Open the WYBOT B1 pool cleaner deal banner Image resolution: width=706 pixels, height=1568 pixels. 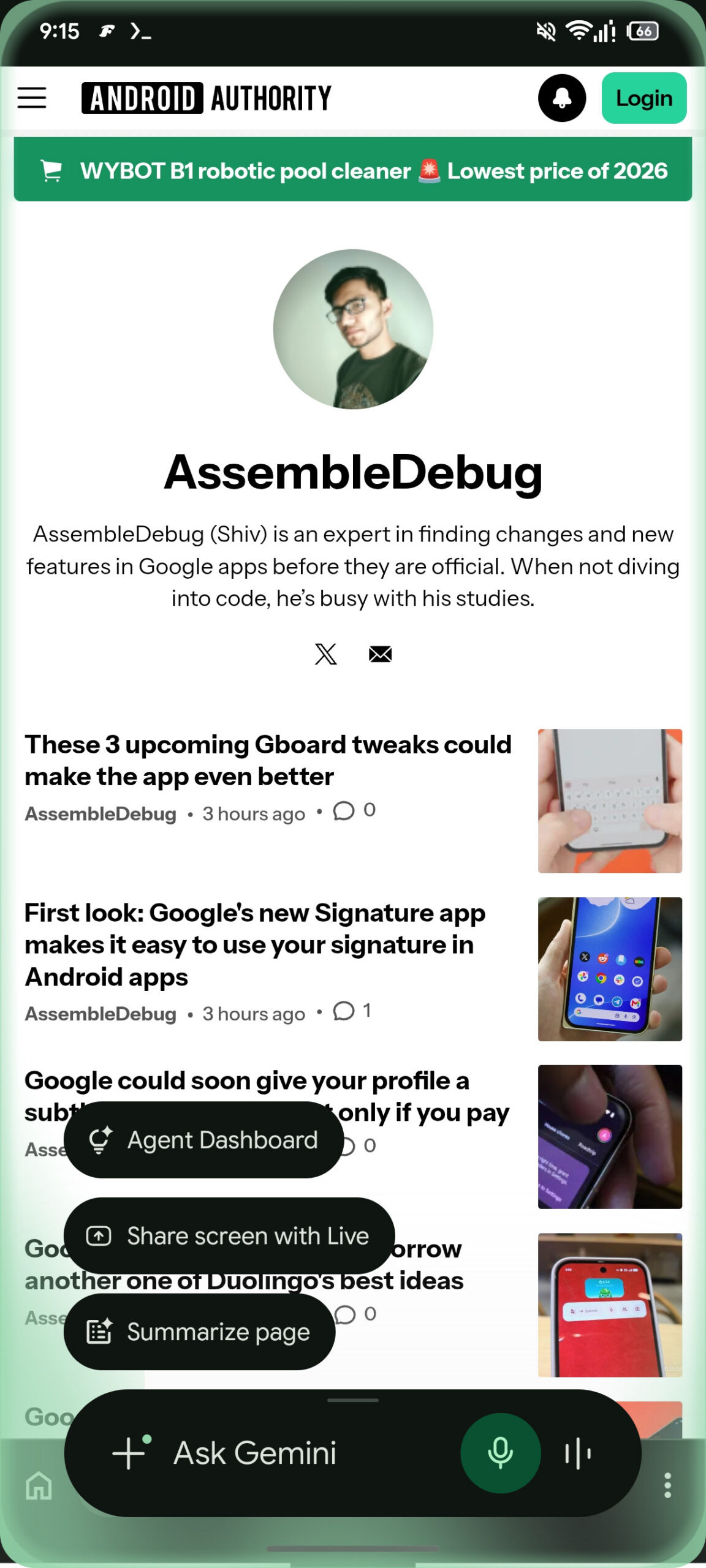point(353,170)
